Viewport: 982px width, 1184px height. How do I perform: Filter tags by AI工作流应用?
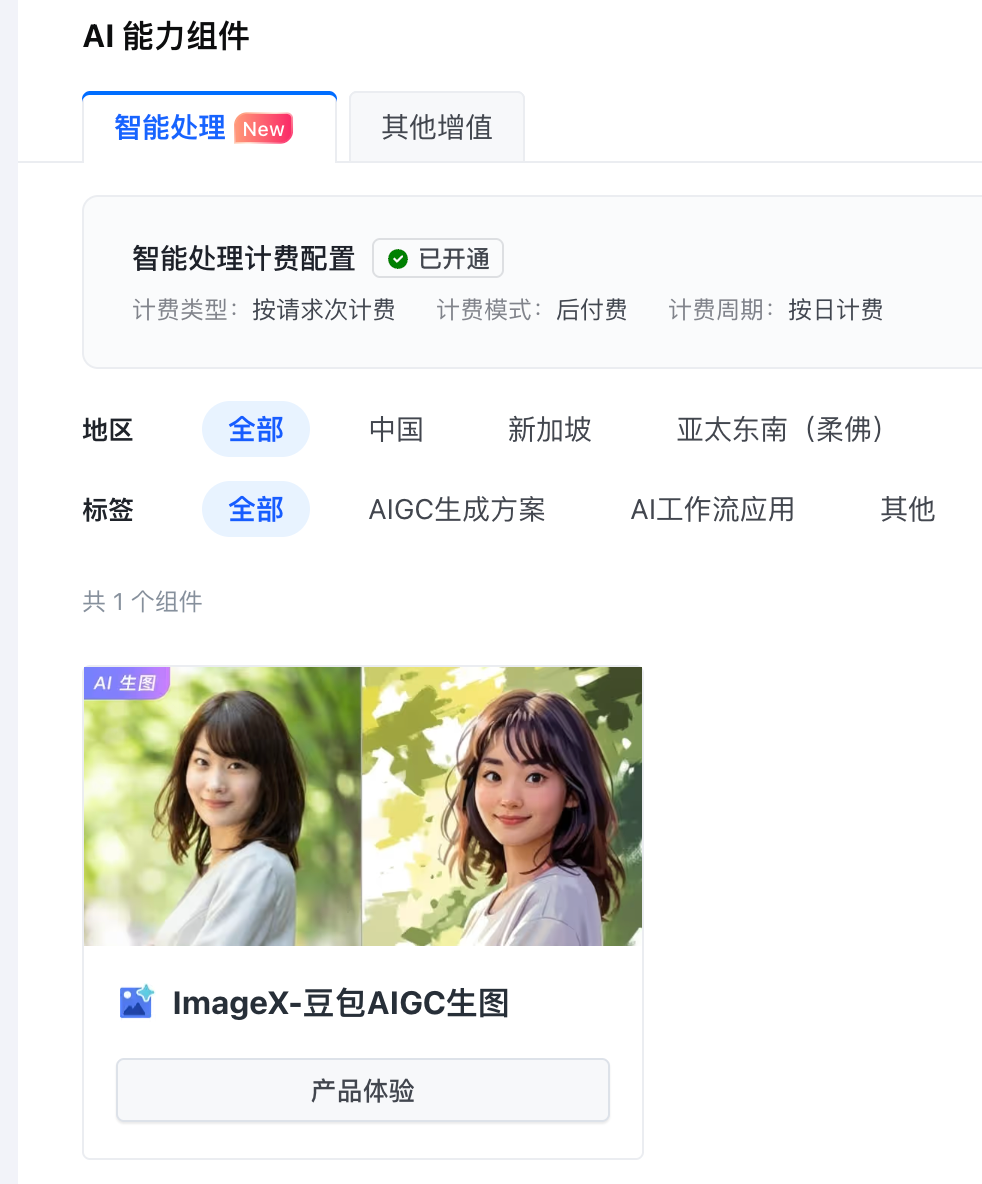tap(712, 509)
